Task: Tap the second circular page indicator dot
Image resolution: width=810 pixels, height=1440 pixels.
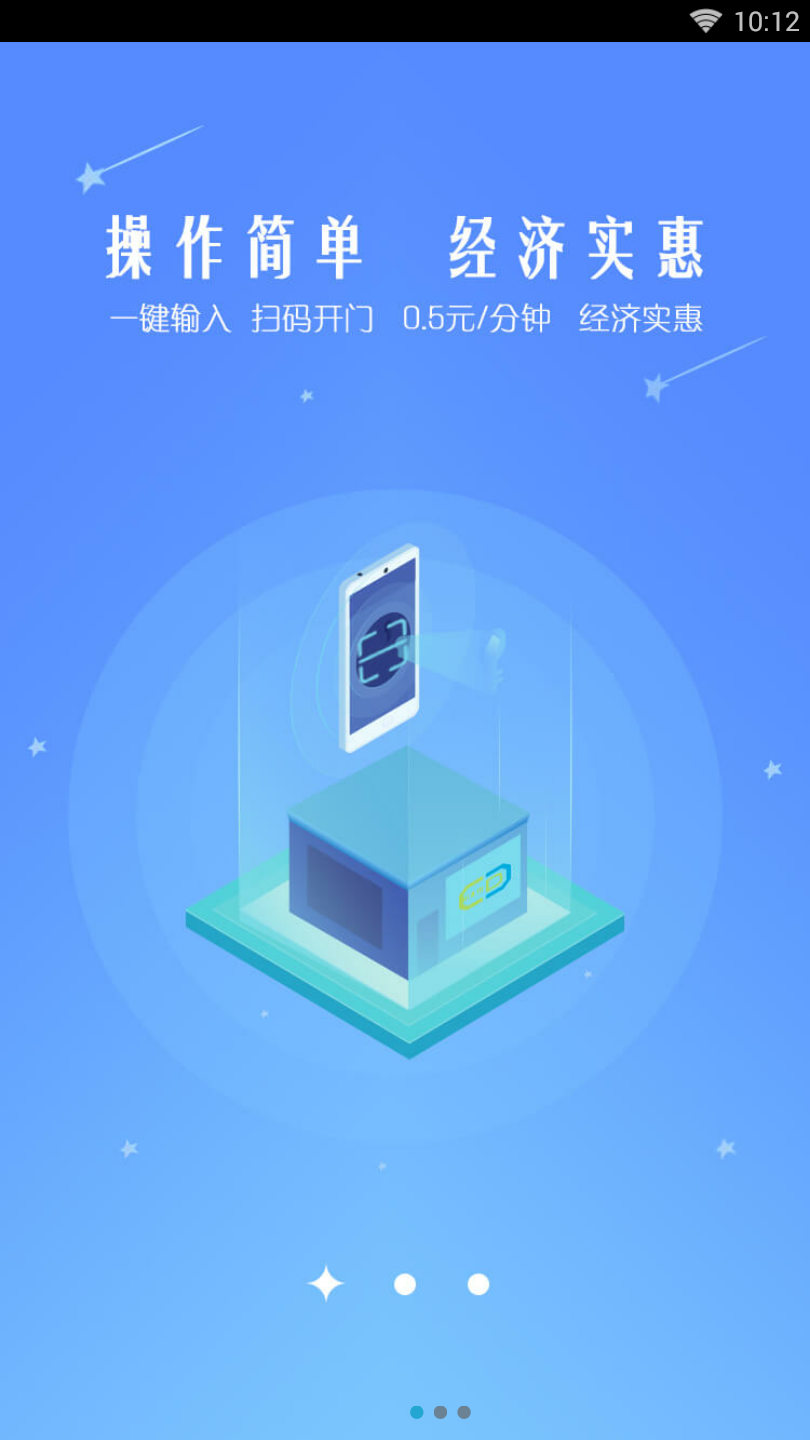Action: click(404, 1282)
